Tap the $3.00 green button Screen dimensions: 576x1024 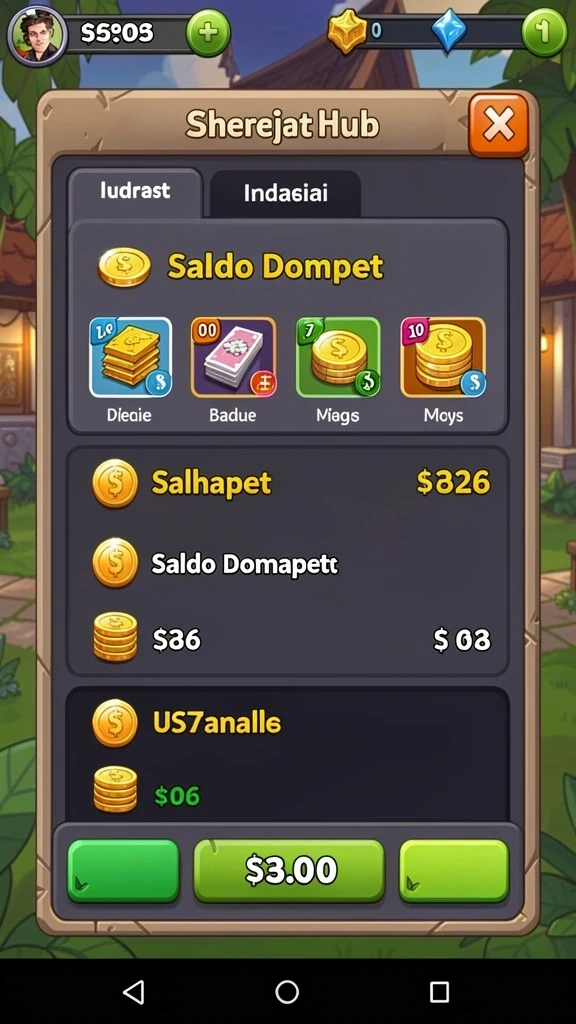click(x=289, y=871)
